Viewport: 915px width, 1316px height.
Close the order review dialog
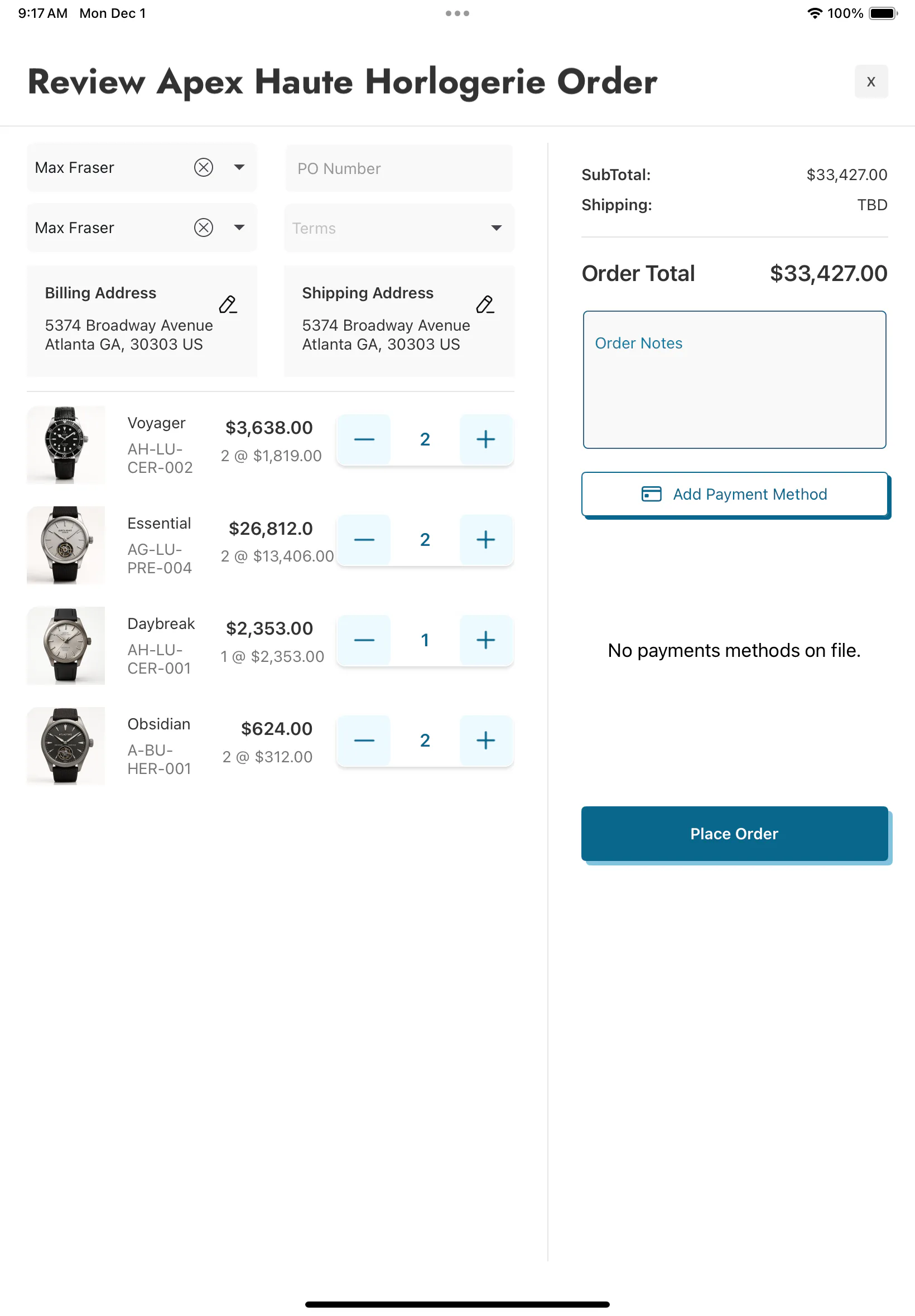point(871,81)
